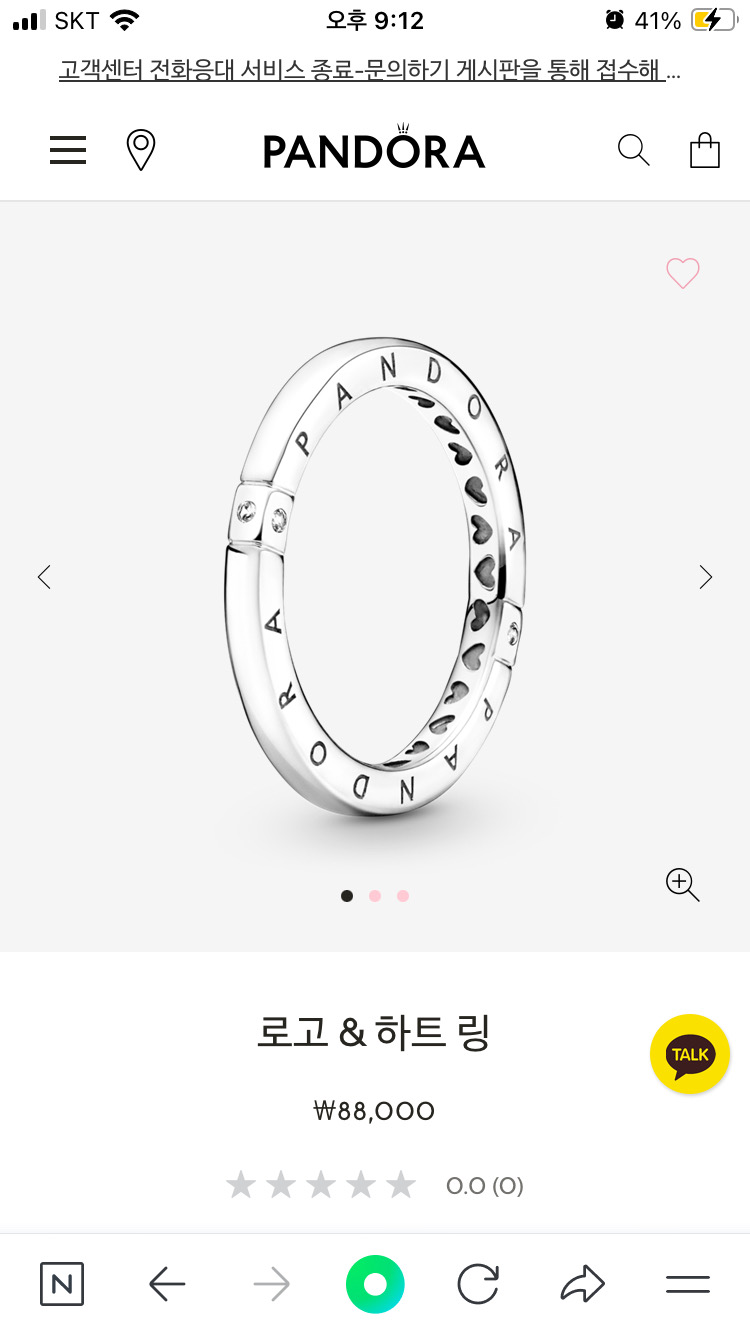Select the third carousel dot

coord(402,896)
